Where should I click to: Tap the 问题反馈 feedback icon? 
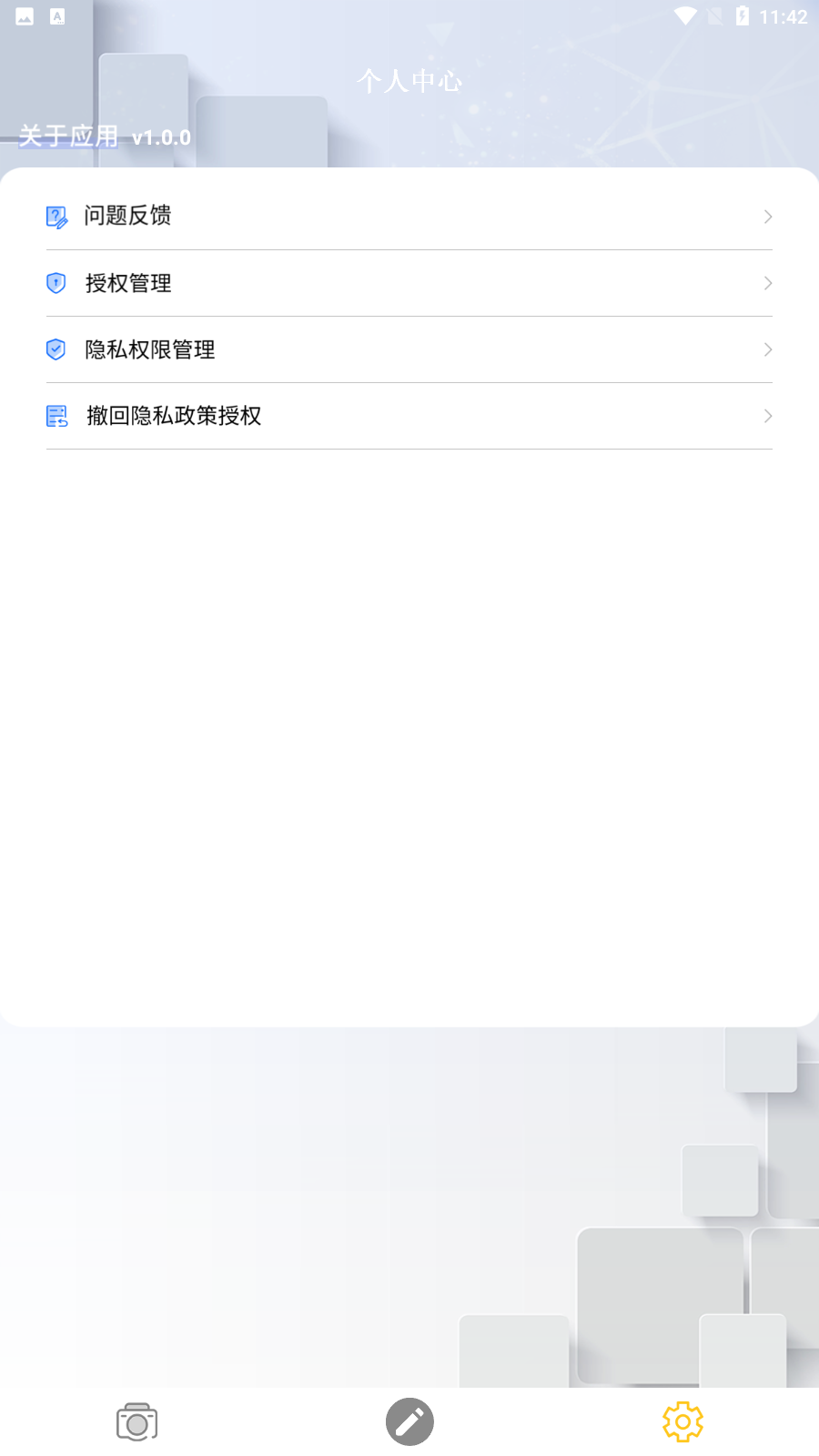pos(56,216)
